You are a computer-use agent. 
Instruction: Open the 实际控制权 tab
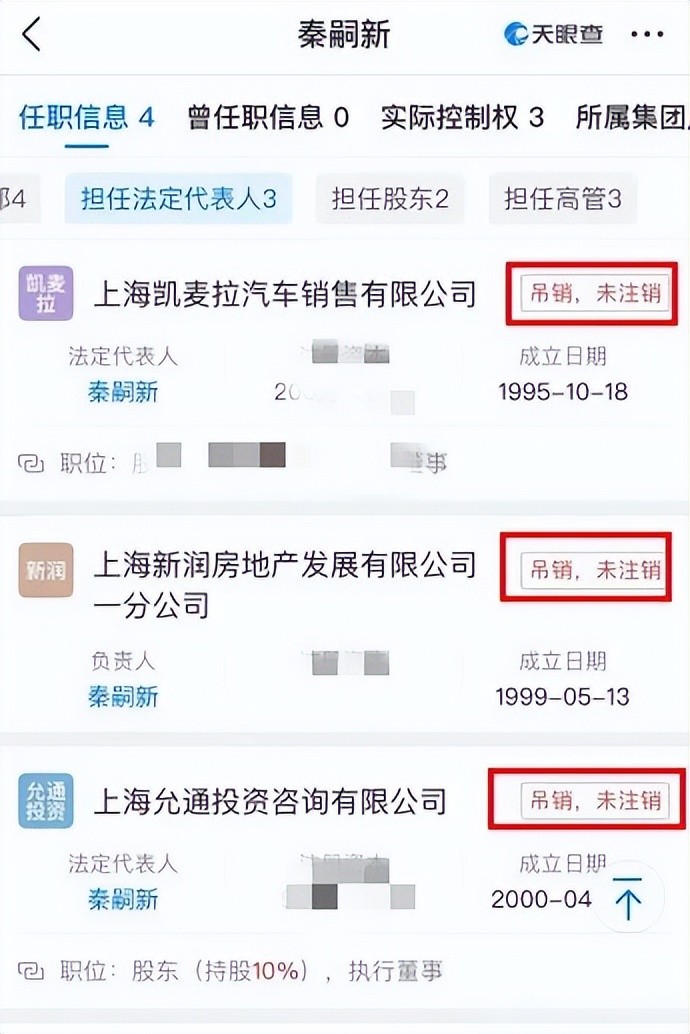click(462, 117)
